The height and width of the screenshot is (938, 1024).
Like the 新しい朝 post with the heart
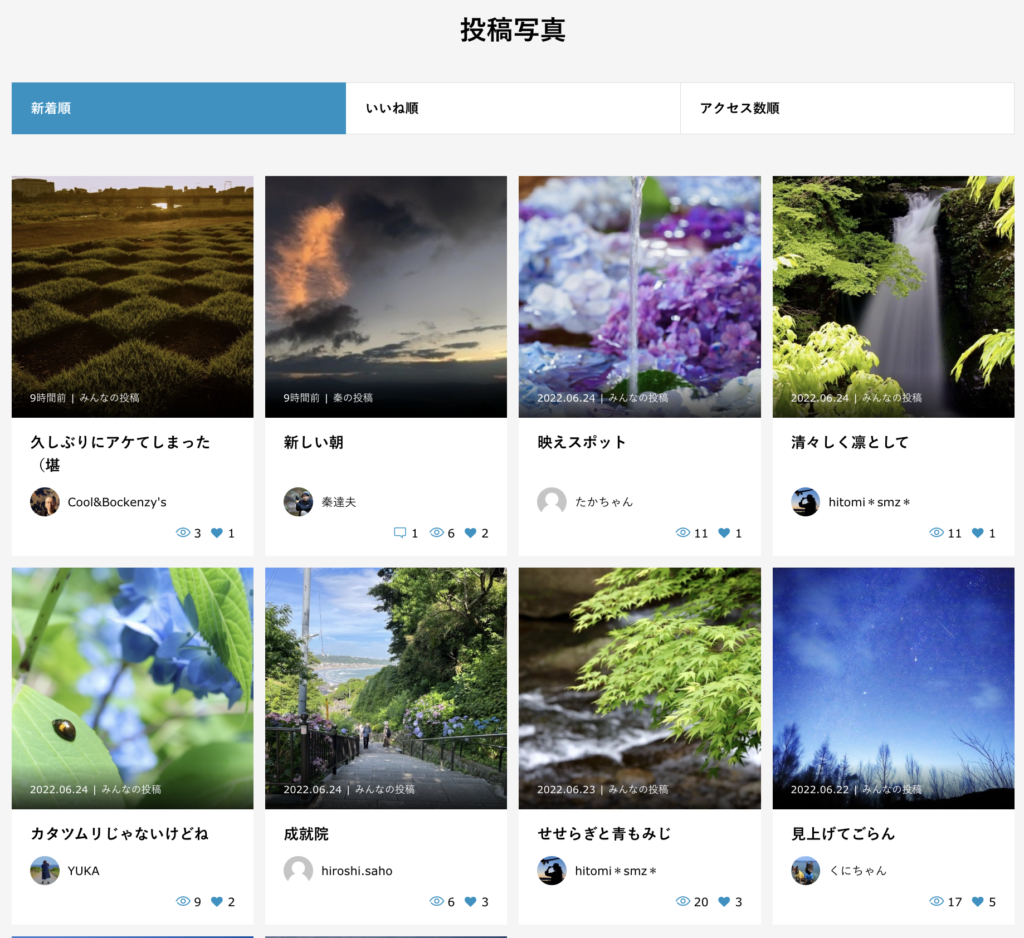(471, 533)
